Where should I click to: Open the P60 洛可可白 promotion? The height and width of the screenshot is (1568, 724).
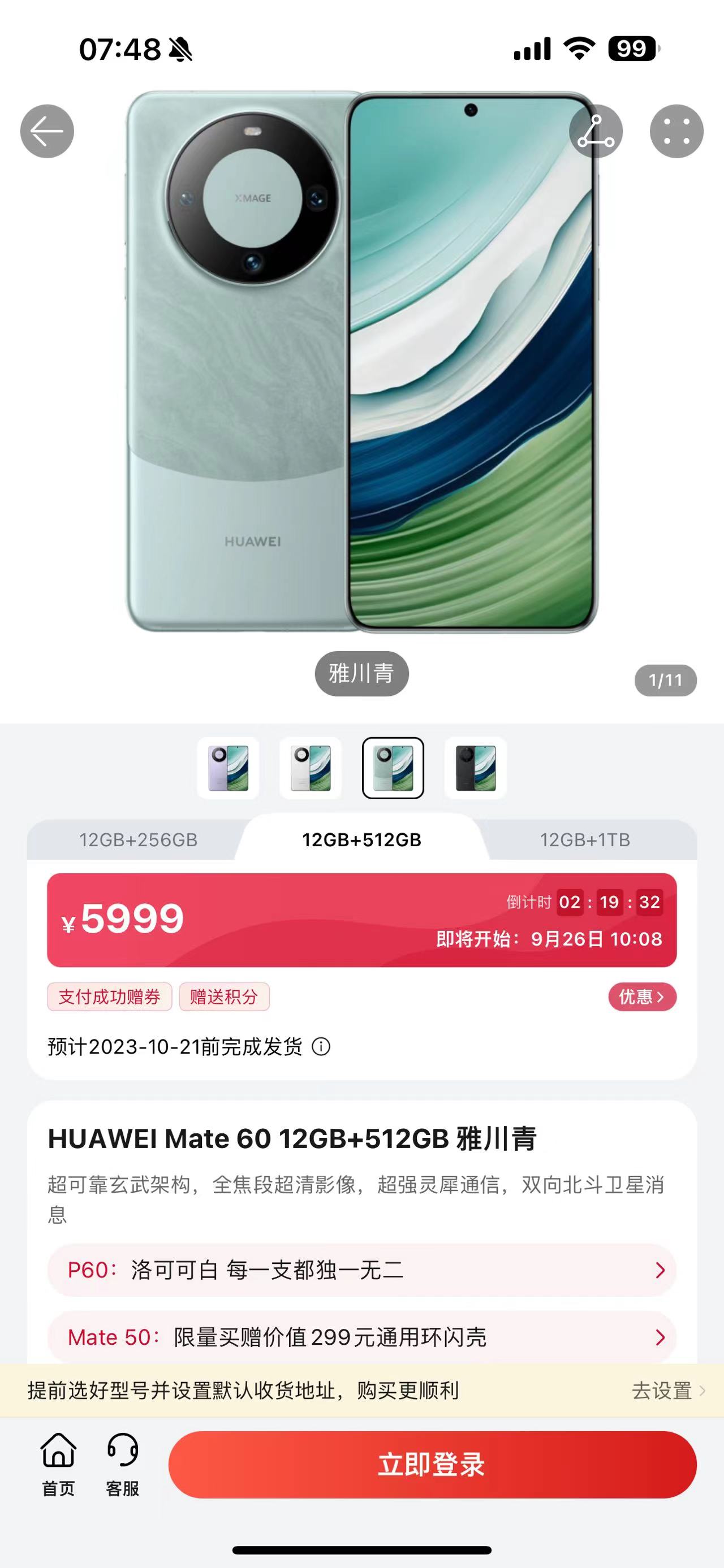[361, 1270]
